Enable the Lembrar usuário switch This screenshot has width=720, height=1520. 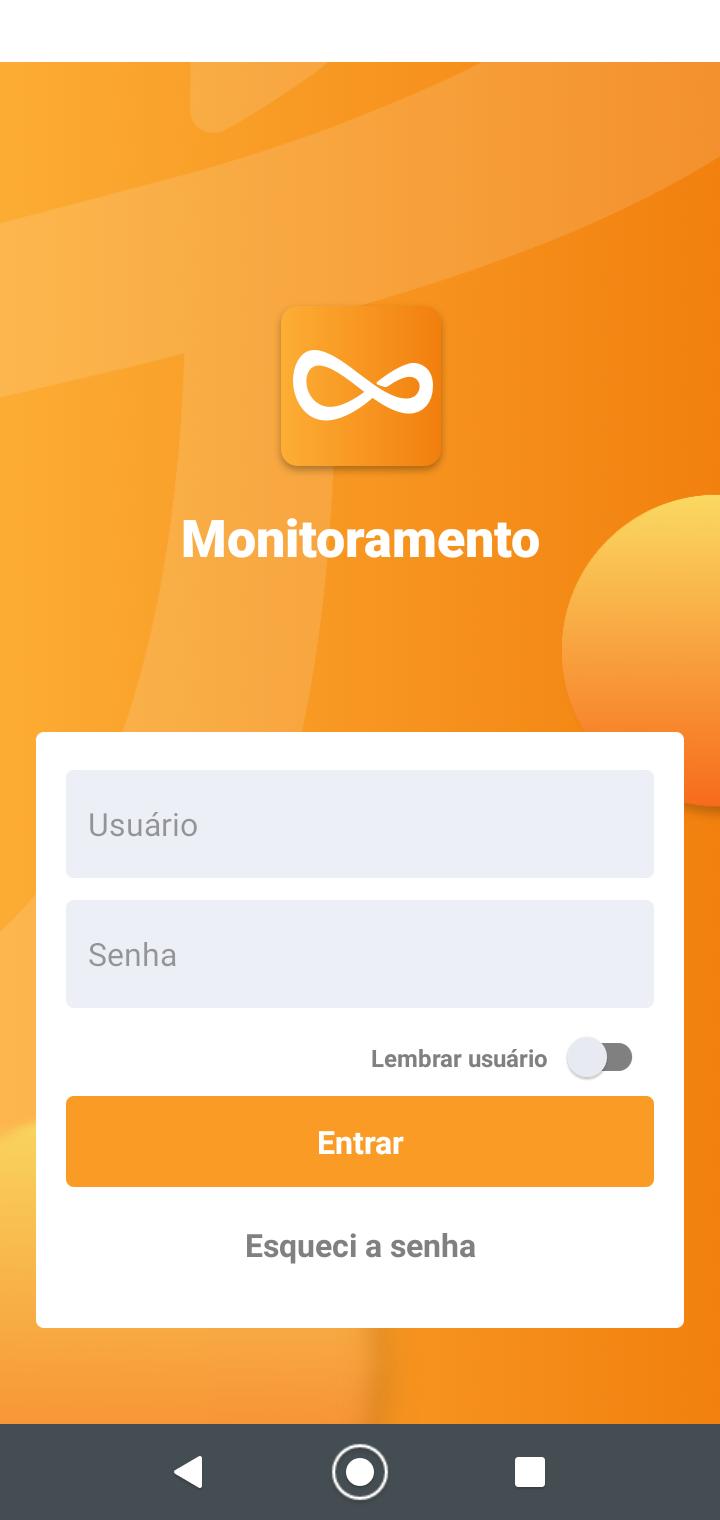[x=599, y=1058]
